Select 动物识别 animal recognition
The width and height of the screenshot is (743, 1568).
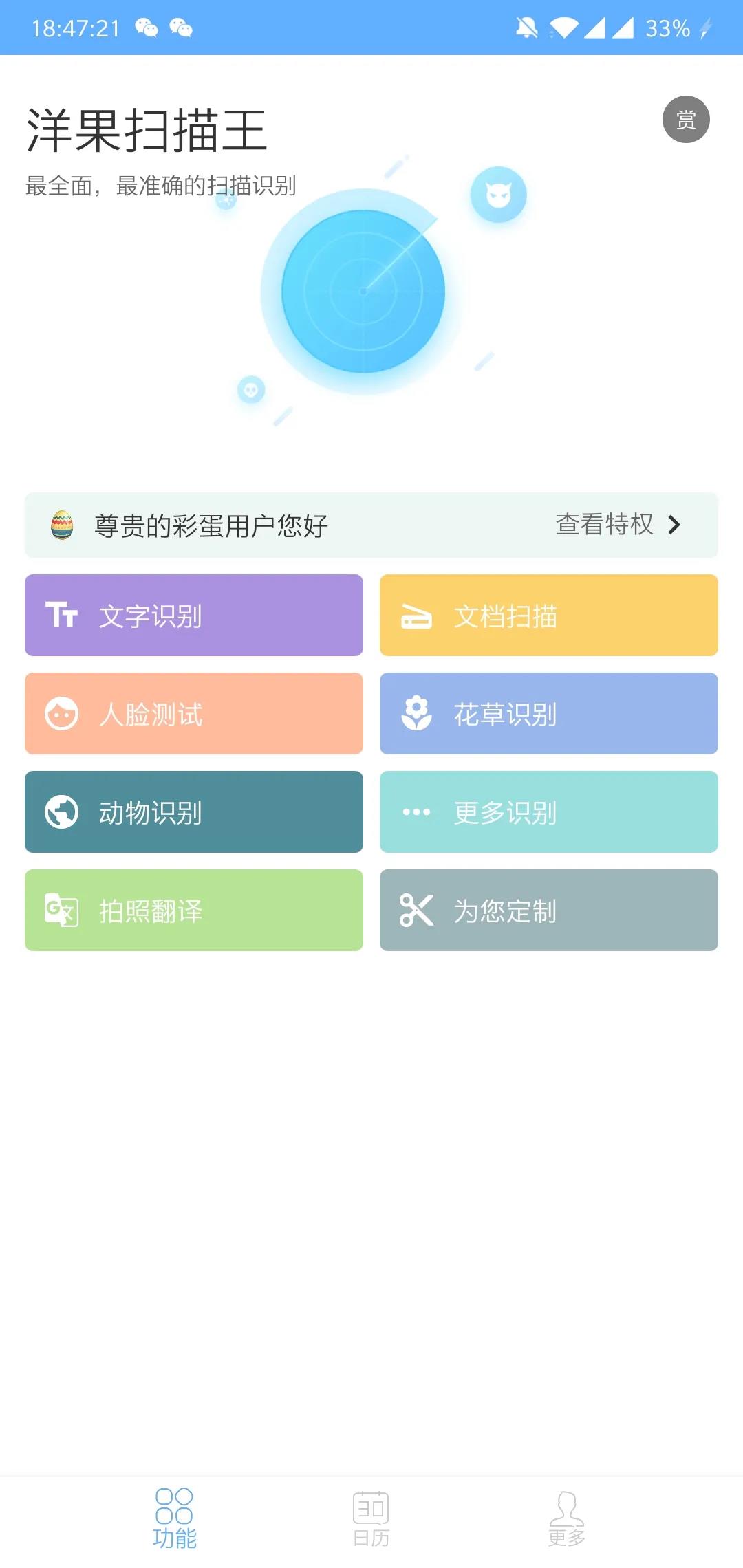(194, 812)
